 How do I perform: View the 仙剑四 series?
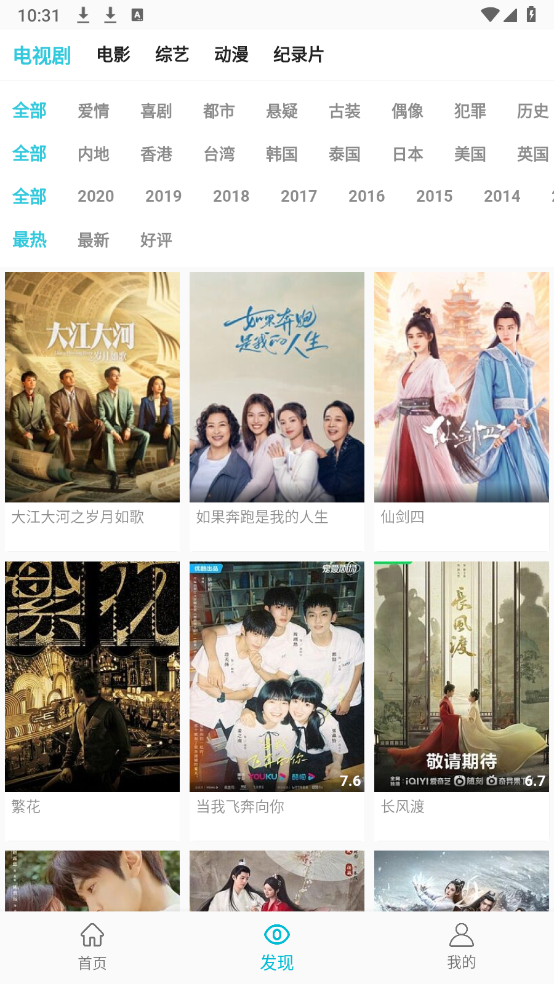(461, 411)
